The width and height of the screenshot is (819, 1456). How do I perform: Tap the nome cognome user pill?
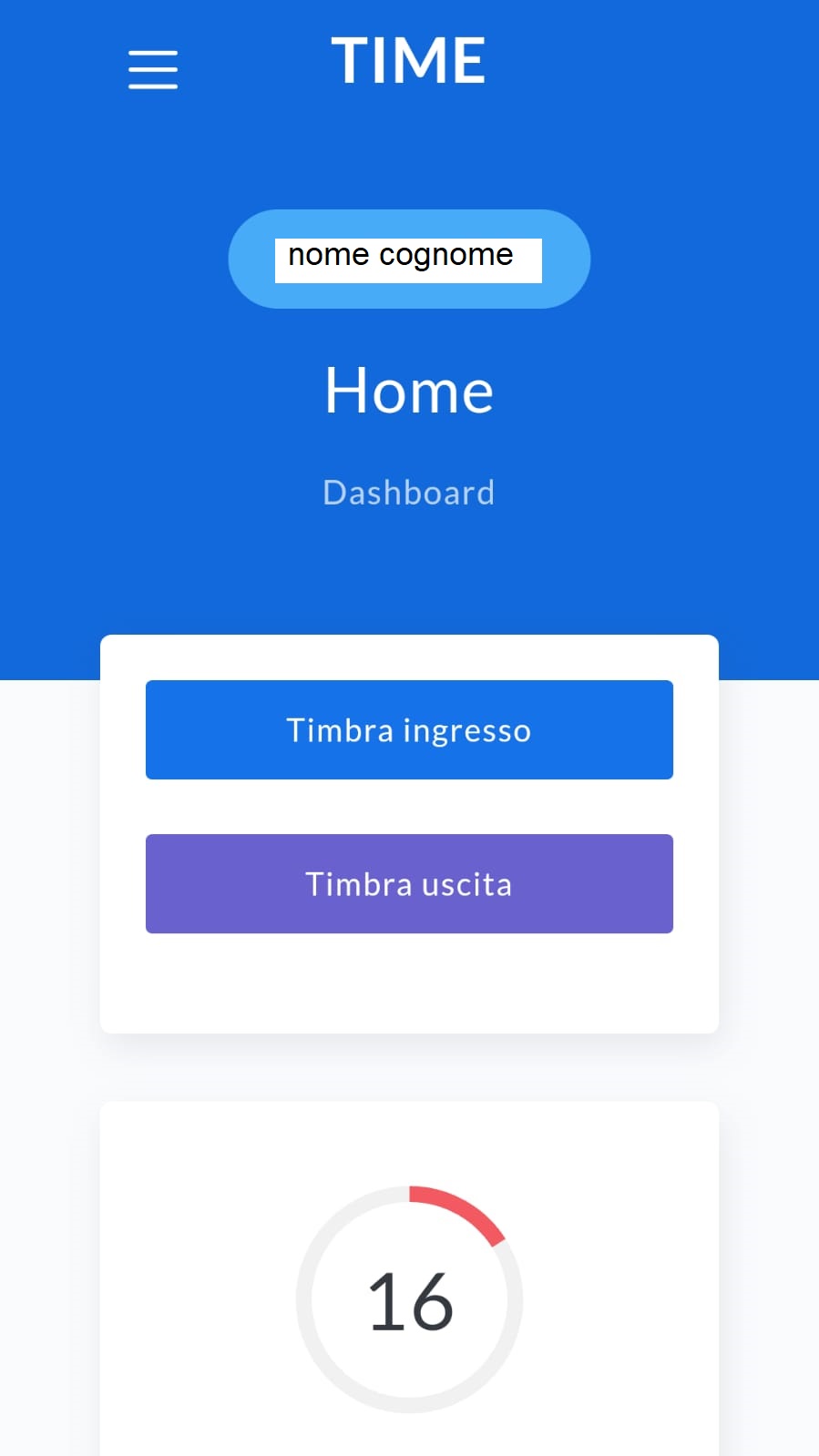(x=409, y=259)
